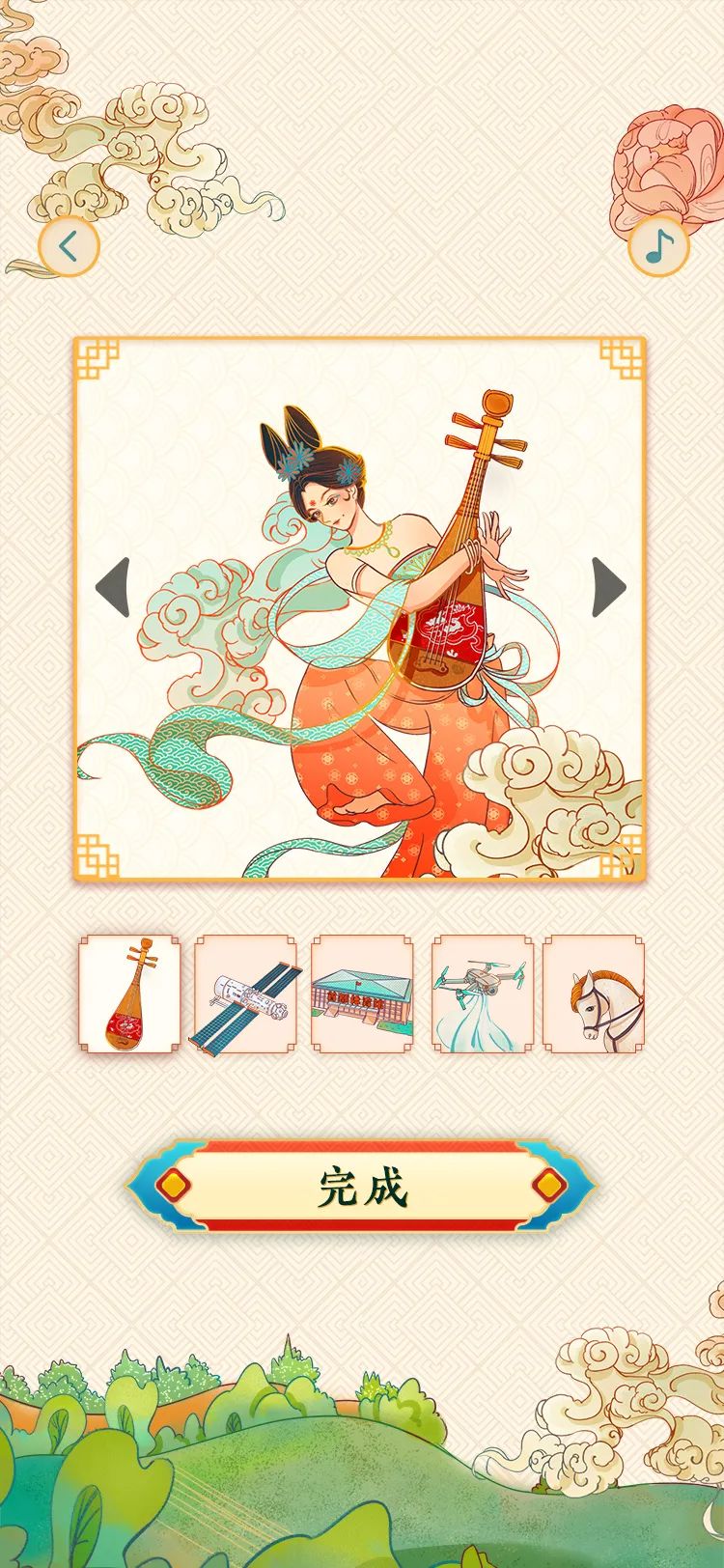
Task: Toggle the background music note icon
Action: click(658, 247)
